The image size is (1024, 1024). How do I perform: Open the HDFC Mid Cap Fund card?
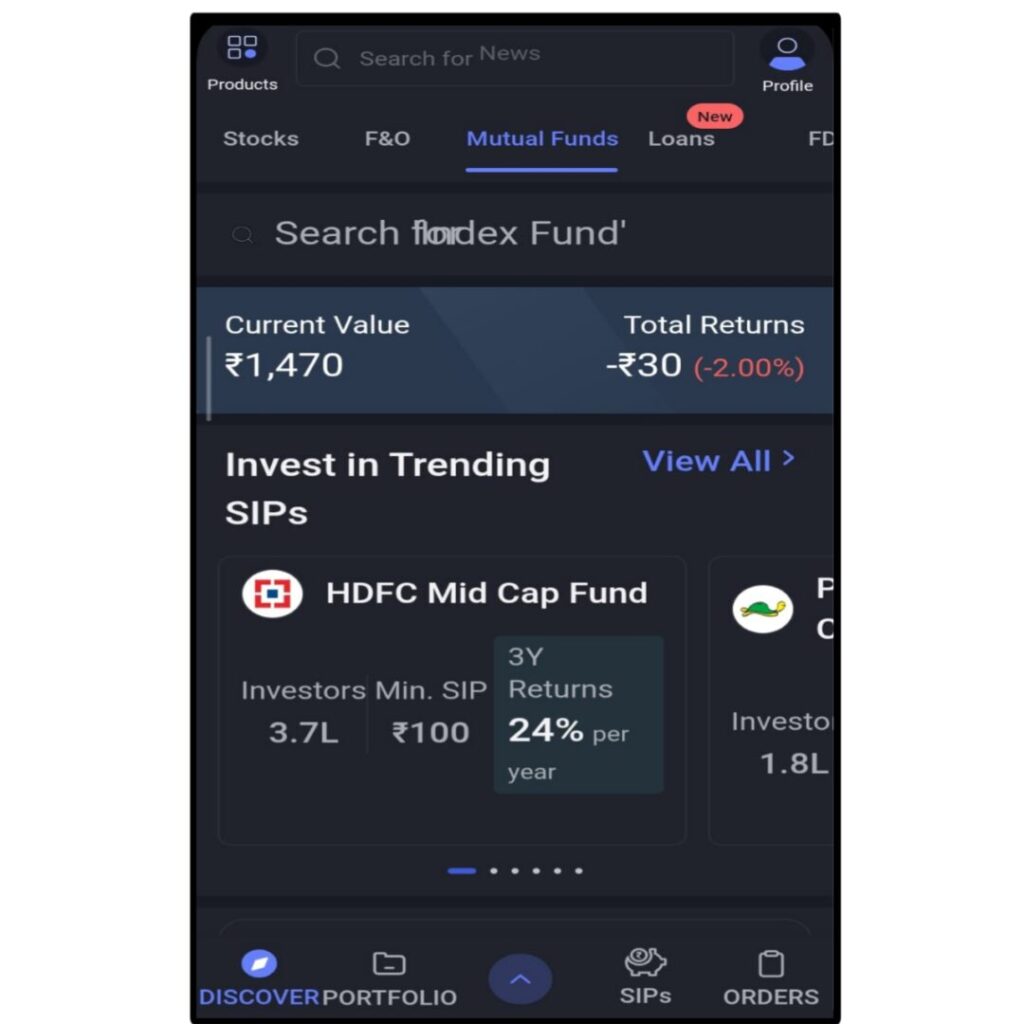[x=452, y=700]
